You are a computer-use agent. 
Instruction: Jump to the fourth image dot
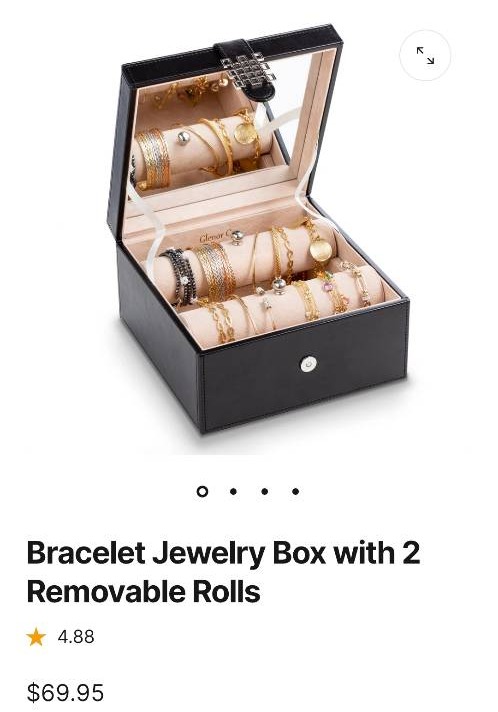tap(296, 491)
